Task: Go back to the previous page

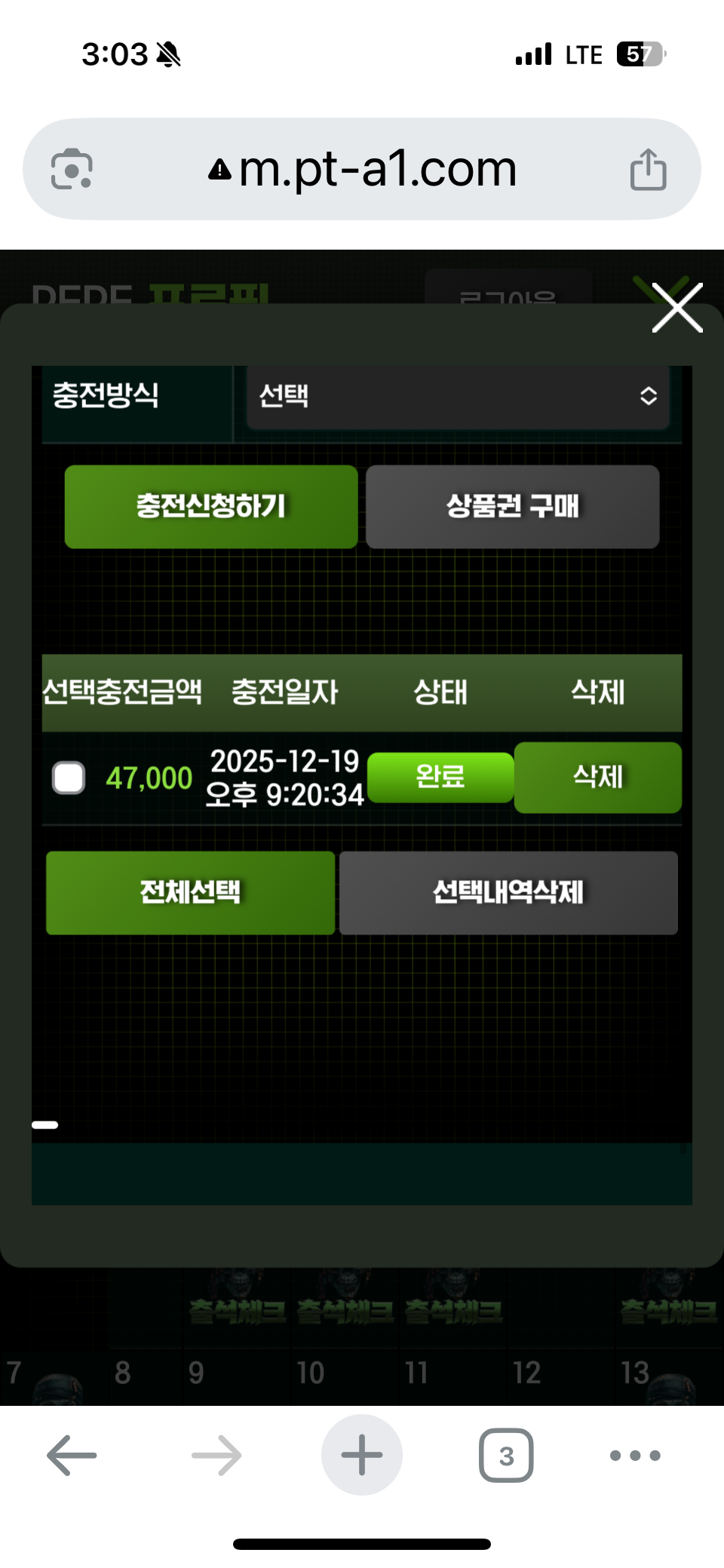Action: click(72, 1455)
